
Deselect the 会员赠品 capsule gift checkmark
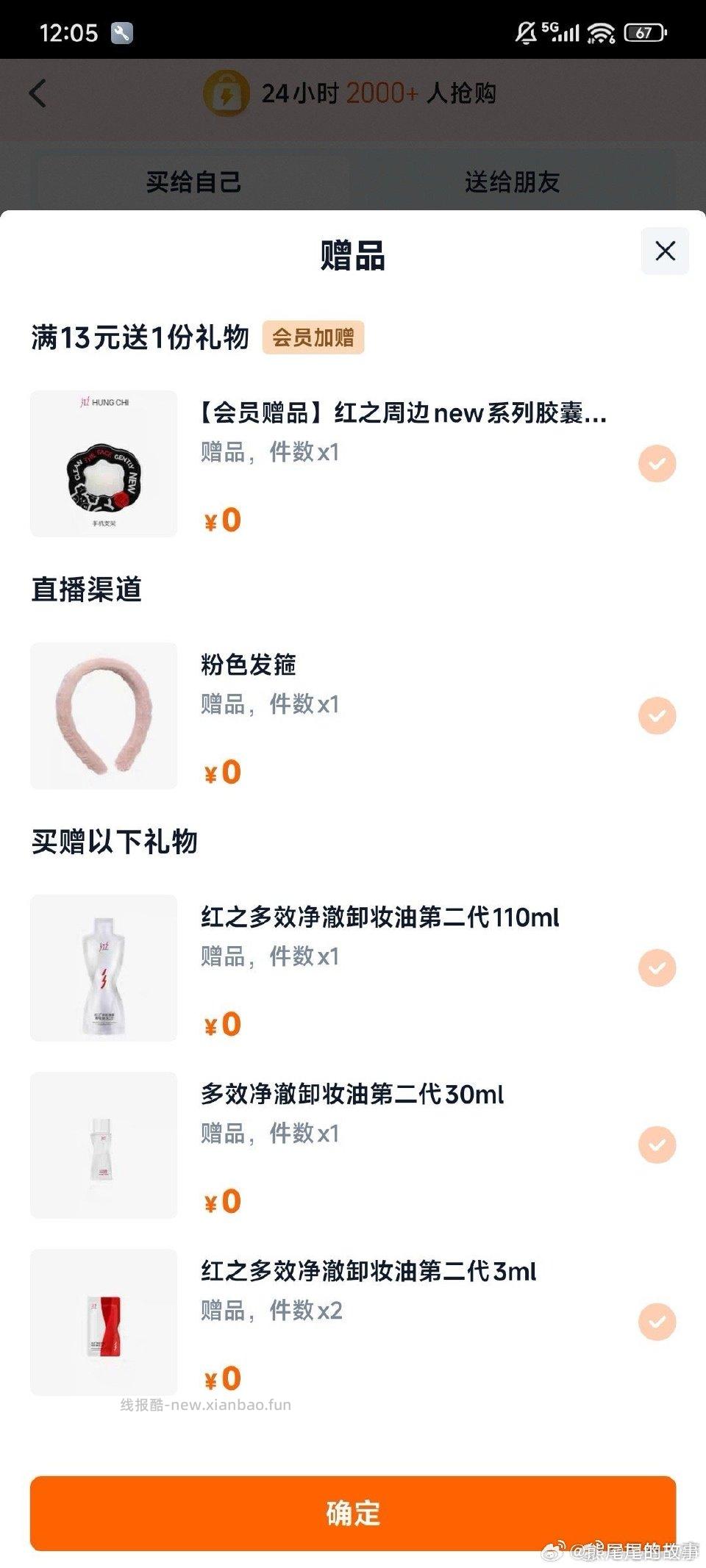point(657,463)
